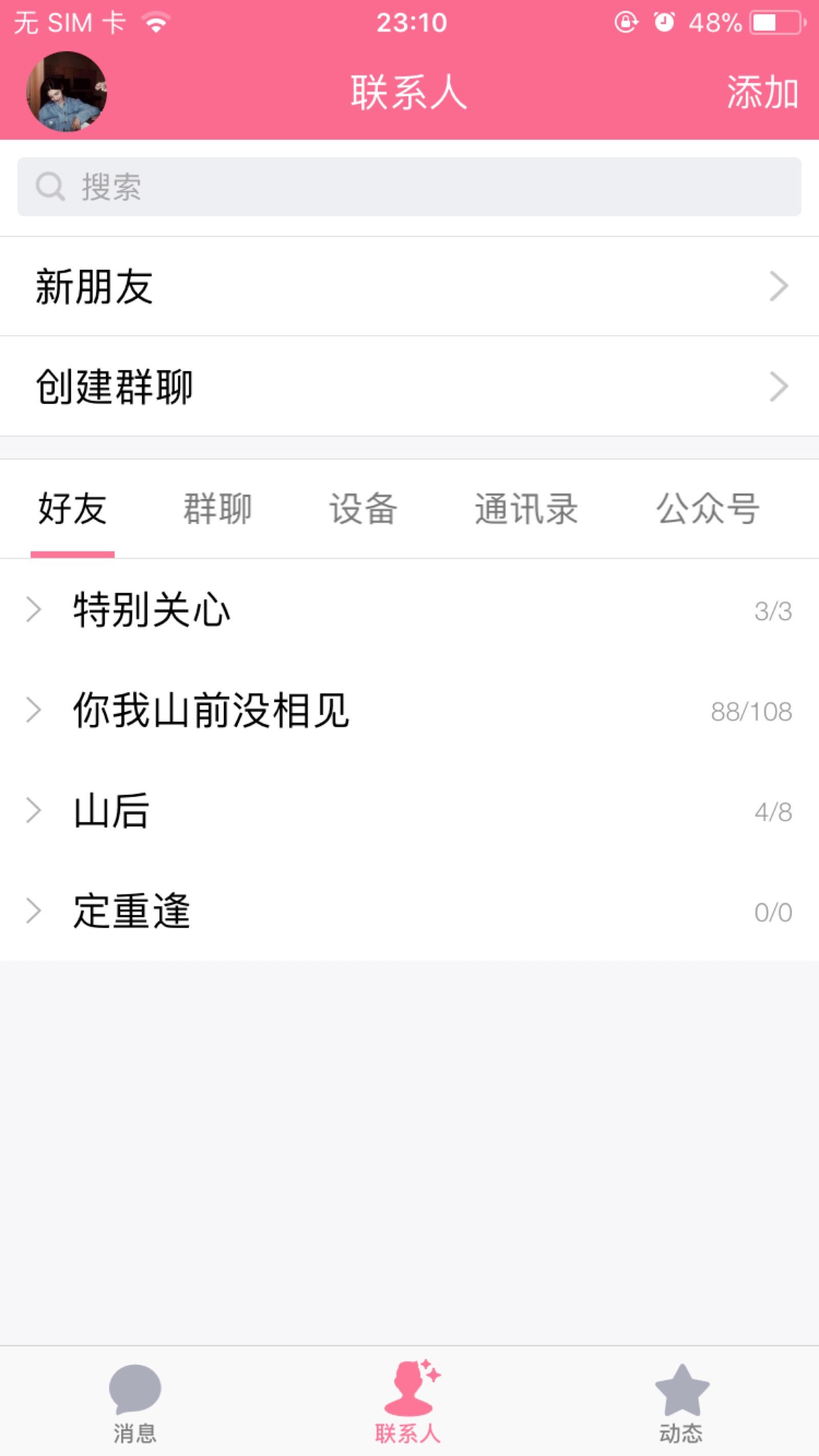Image resolution: width=819 pixels, height=1456 pixels.
Task: Switch to the 设备 tab
Action: pyautogui.click(x=363, y=509)
